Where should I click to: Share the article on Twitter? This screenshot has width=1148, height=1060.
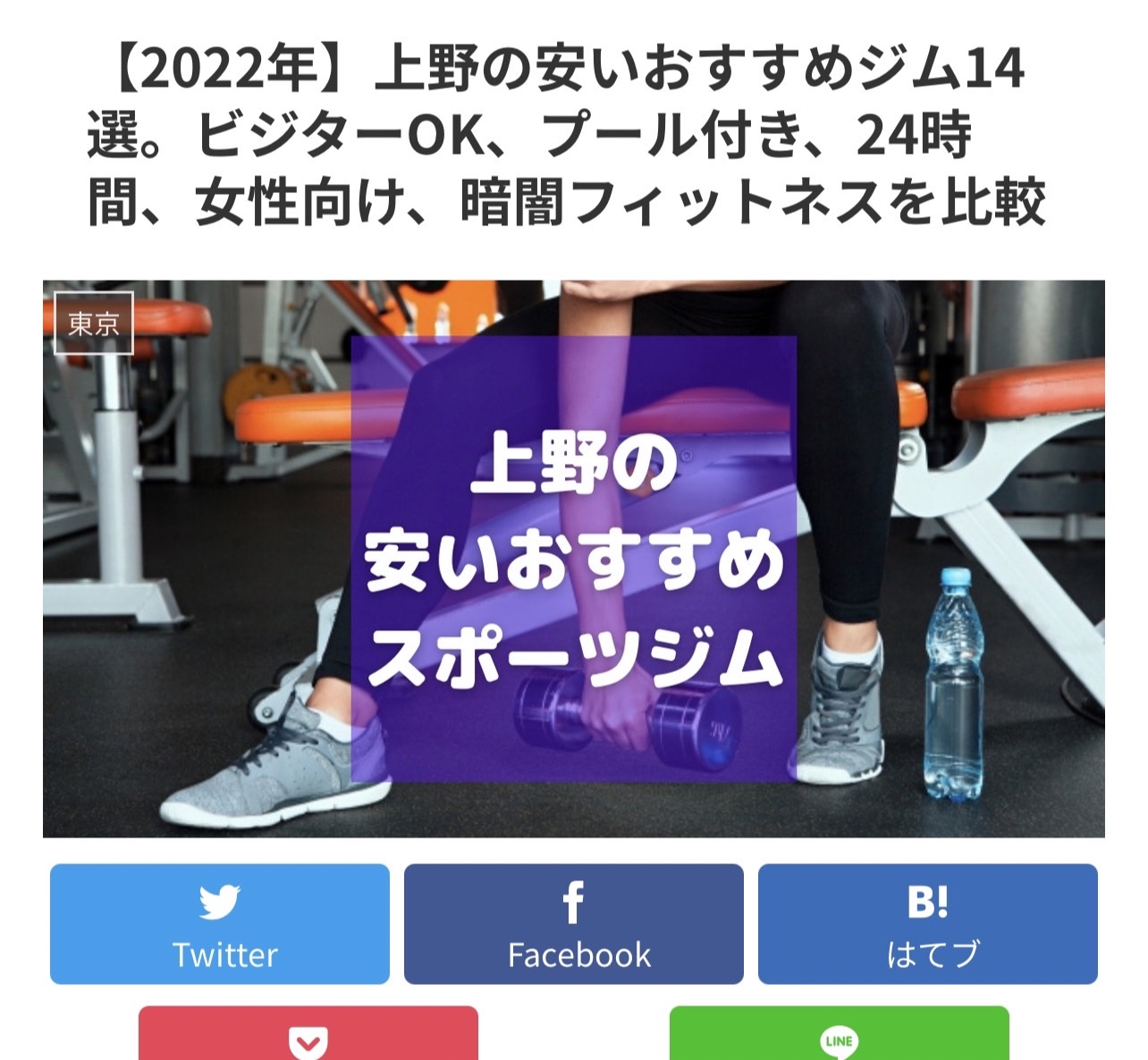[x=219, y=924]
